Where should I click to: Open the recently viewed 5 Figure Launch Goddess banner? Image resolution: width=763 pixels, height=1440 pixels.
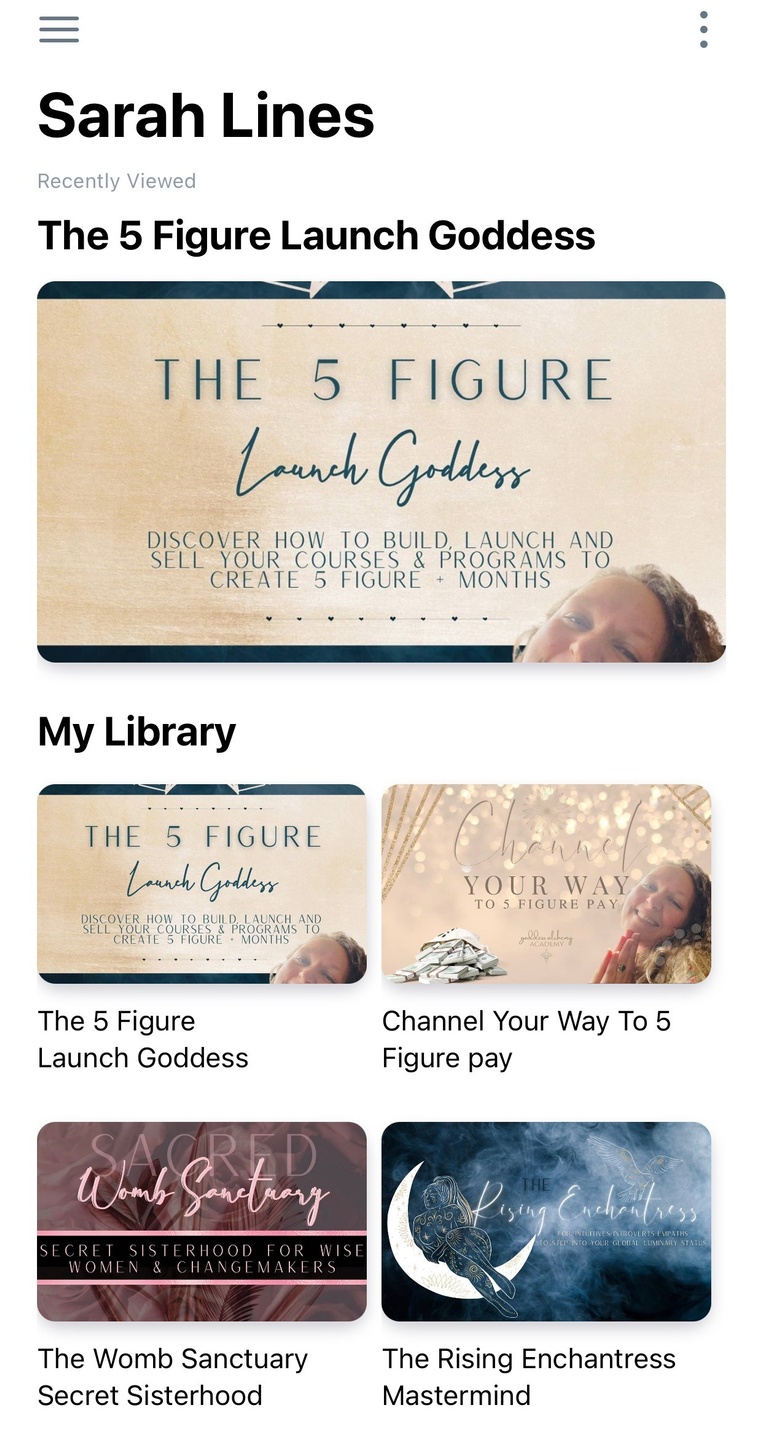click(381, 471)
